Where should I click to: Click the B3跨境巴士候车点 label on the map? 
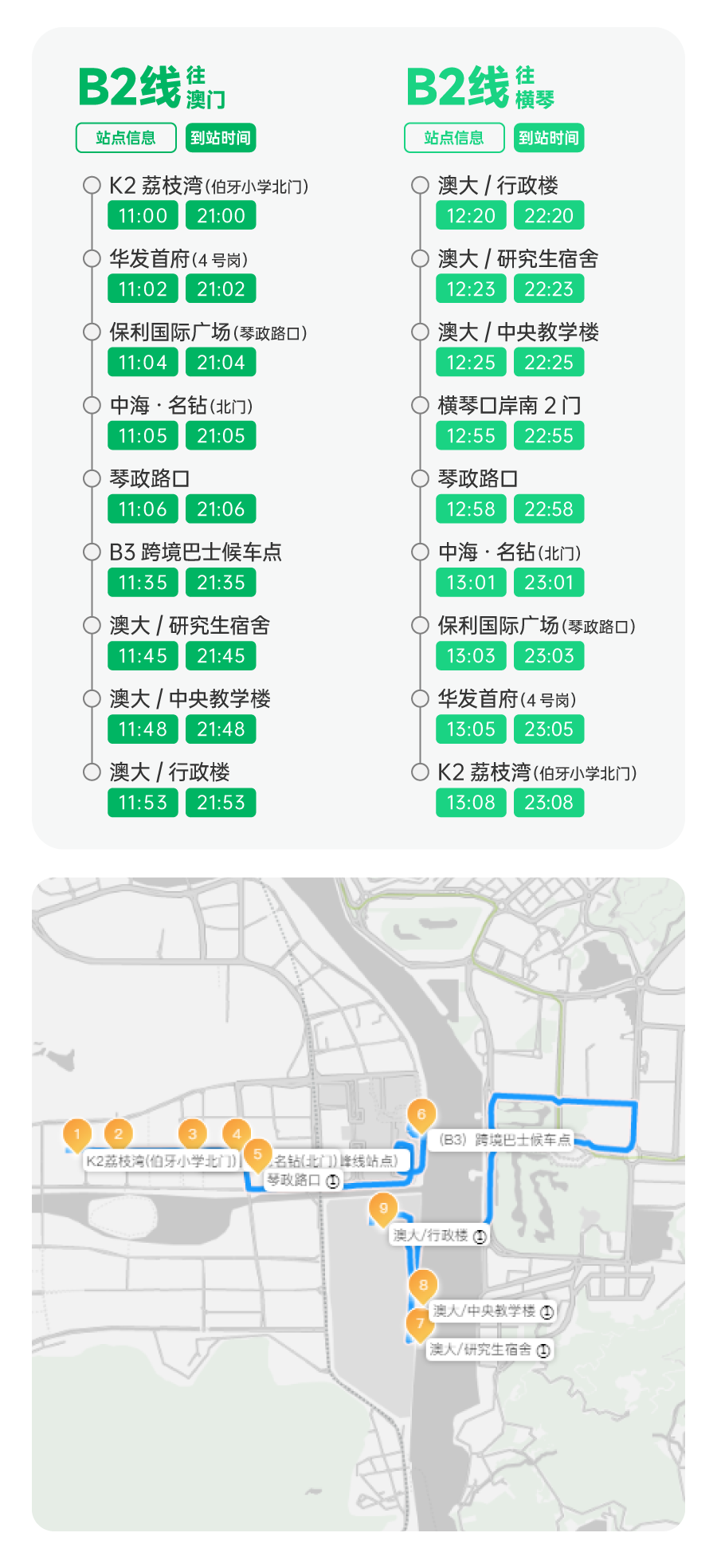[502, 1141]
